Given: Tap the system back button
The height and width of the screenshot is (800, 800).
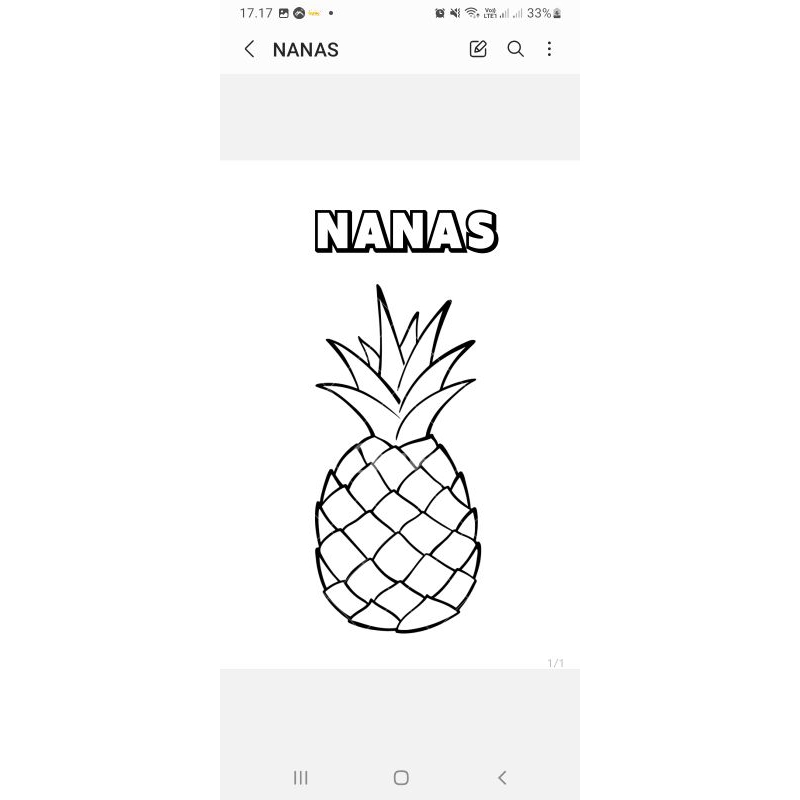Looking at the screenshot, I should pyautogui.click(x=502, y=777).
